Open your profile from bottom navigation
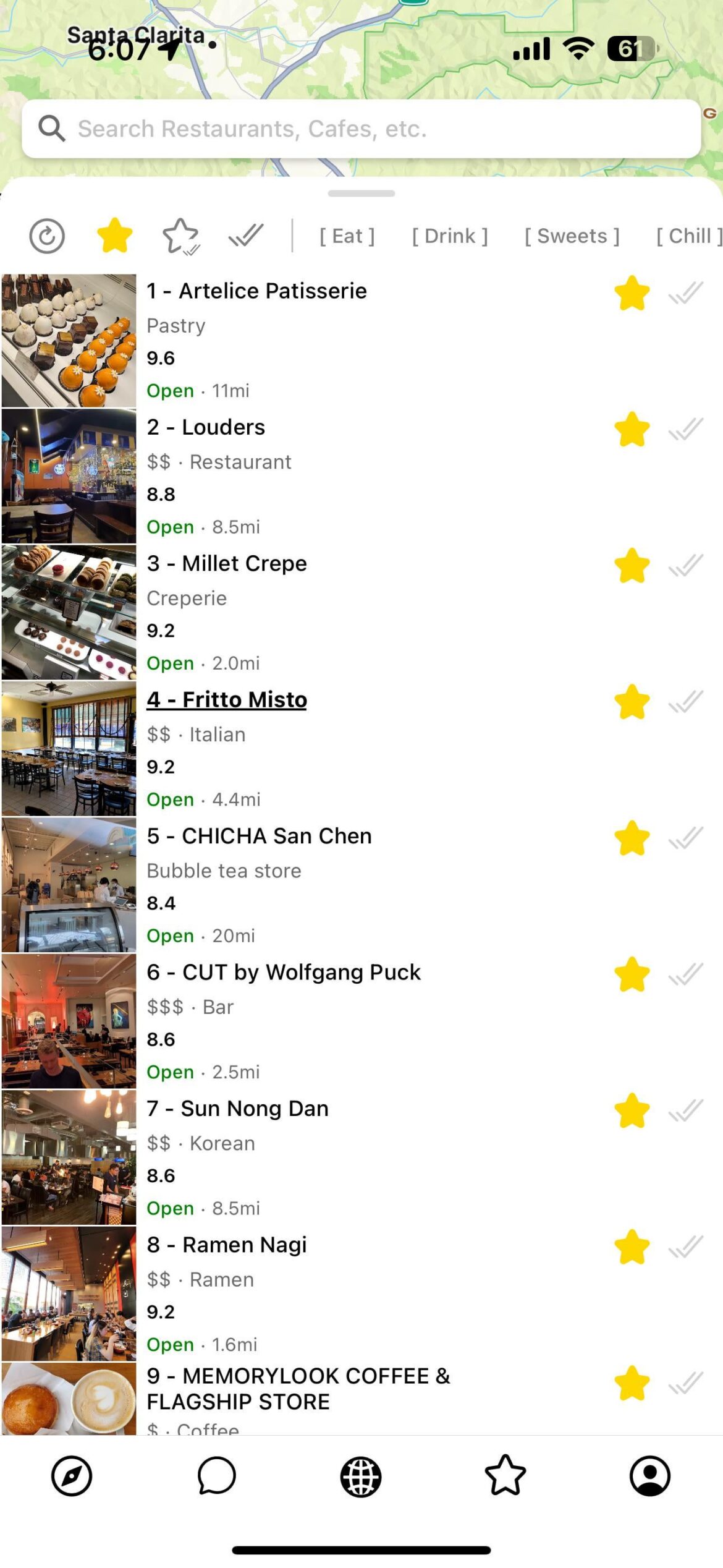This screenshot has width=723, height=1568. coord(651,1477)
